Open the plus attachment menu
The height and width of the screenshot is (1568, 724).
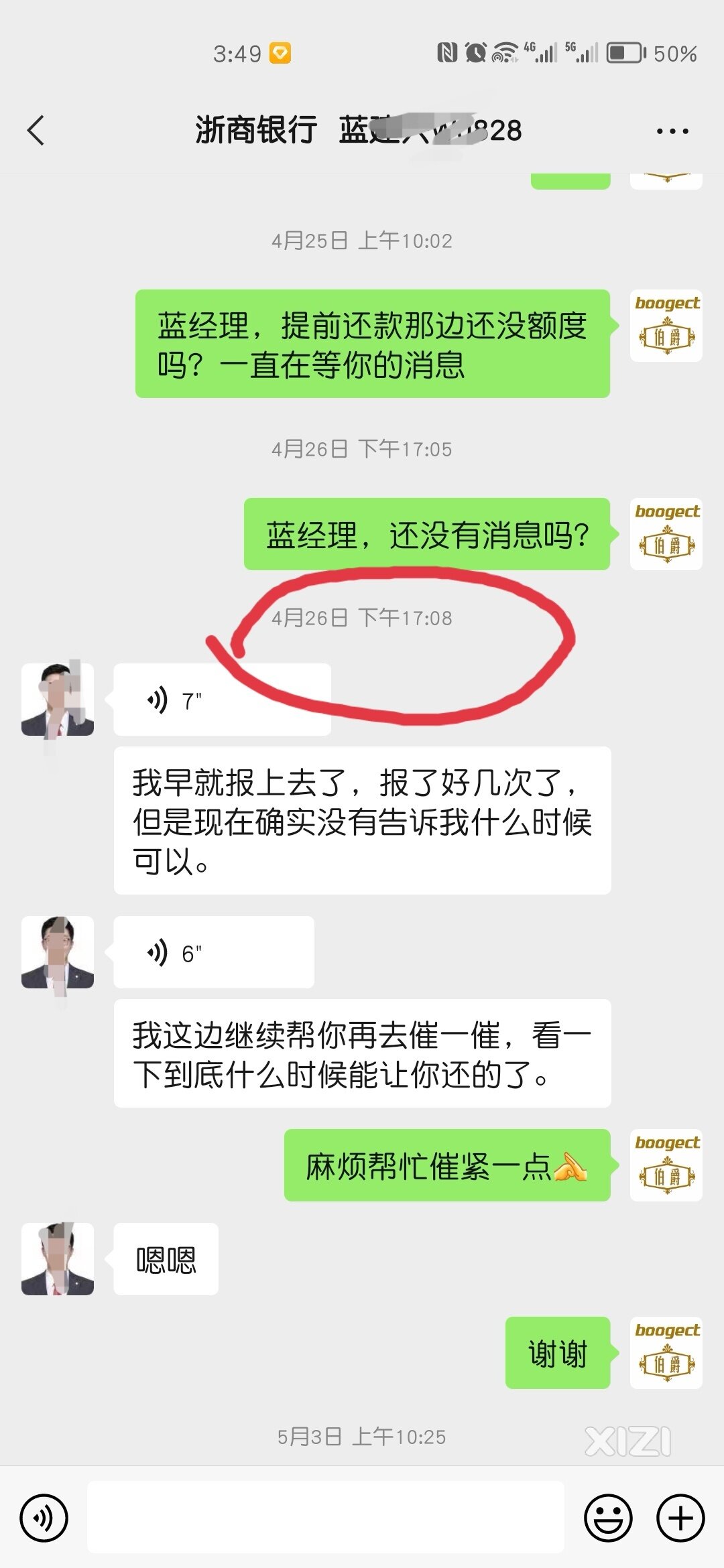click(x=680, y=1518)
